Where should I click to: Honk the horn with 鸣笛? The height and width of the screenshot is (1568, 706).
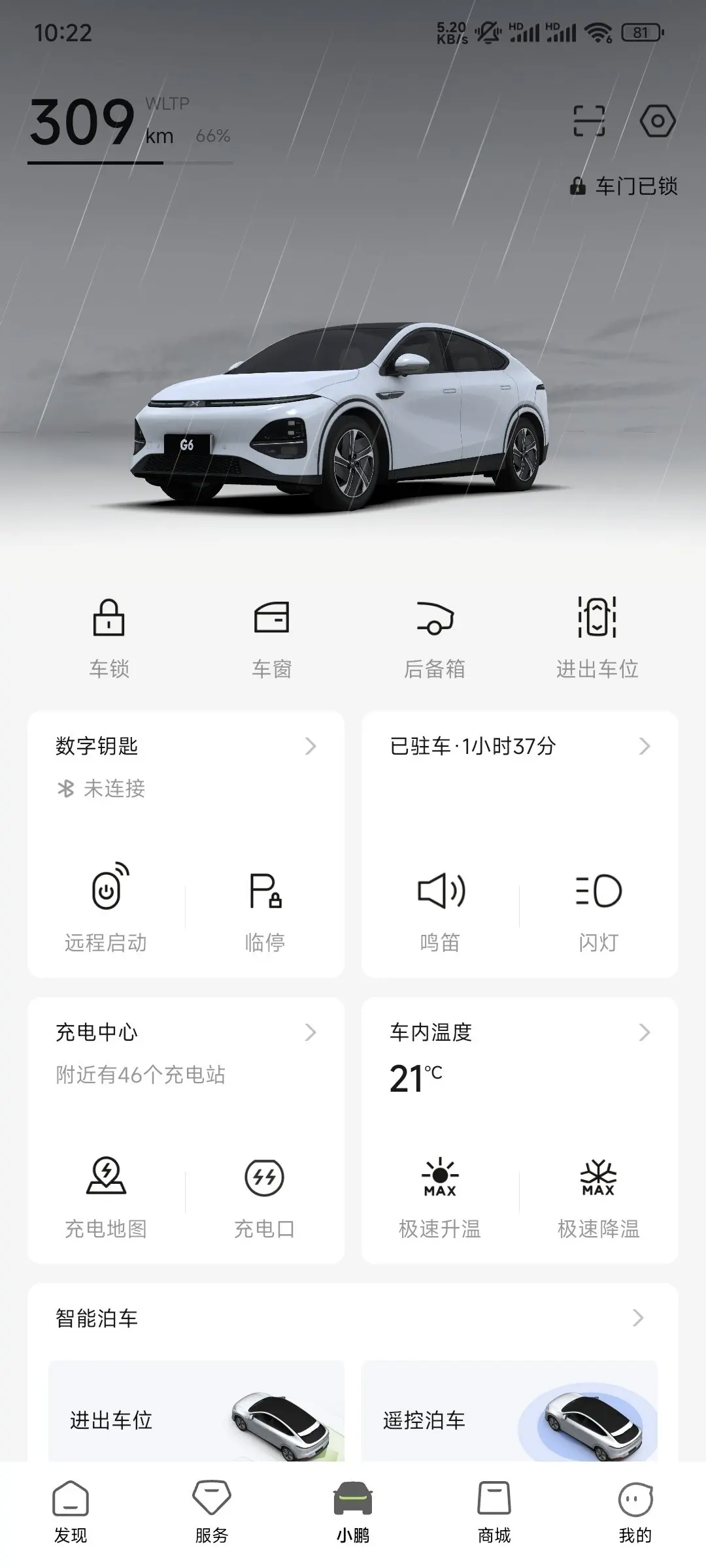tap(441, 908)
